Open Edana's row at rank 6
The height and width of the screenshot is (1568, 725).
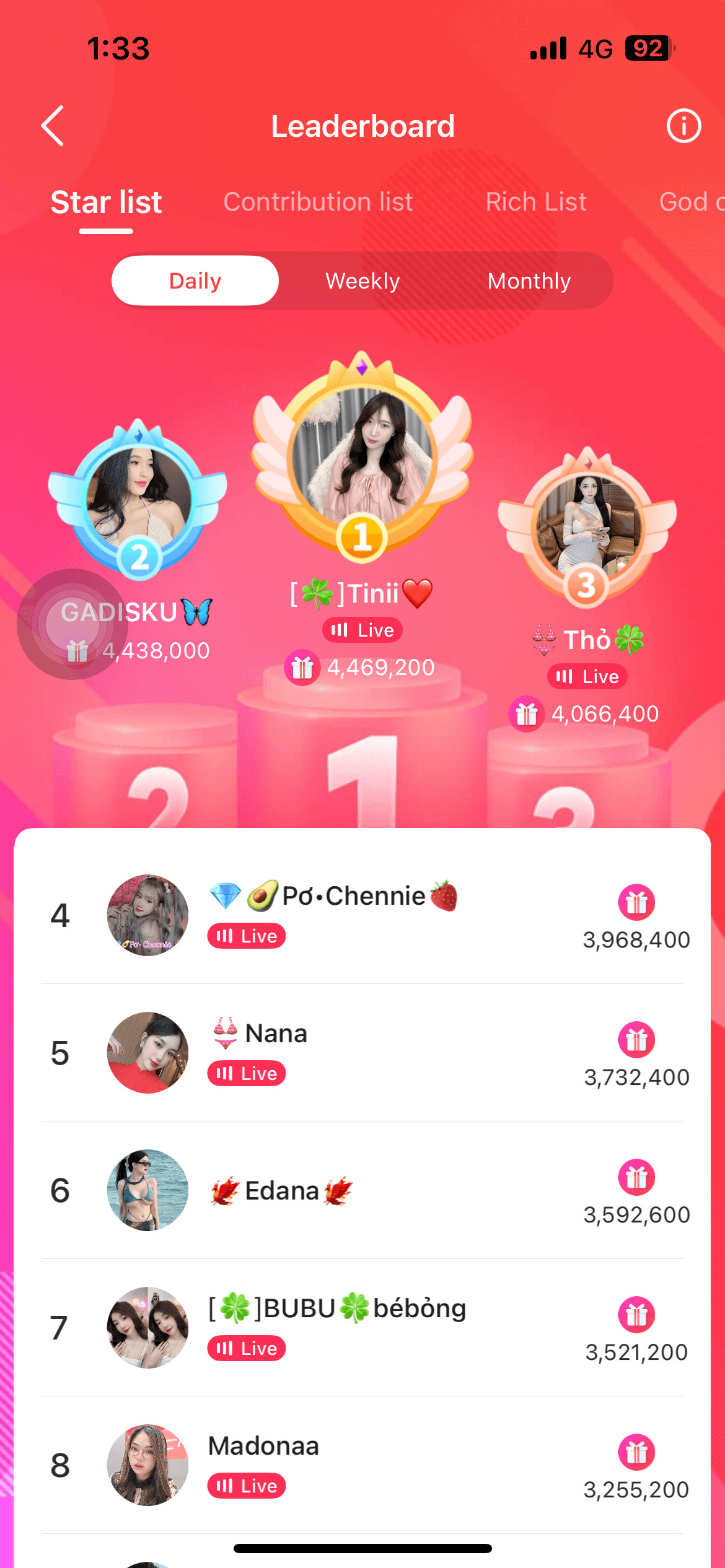(362, 1190)
